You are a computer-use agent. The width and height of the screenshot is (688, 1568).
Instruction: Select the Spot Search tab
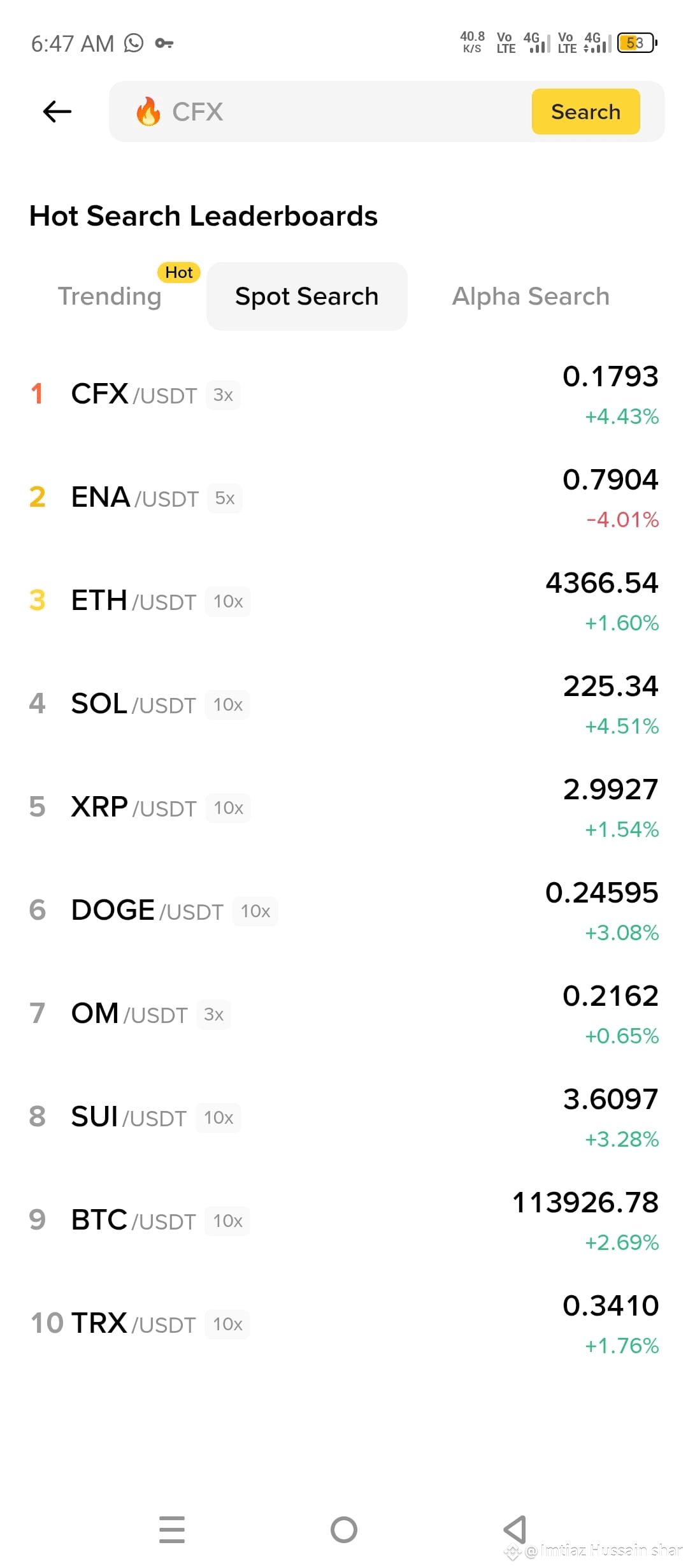point(307,296)
